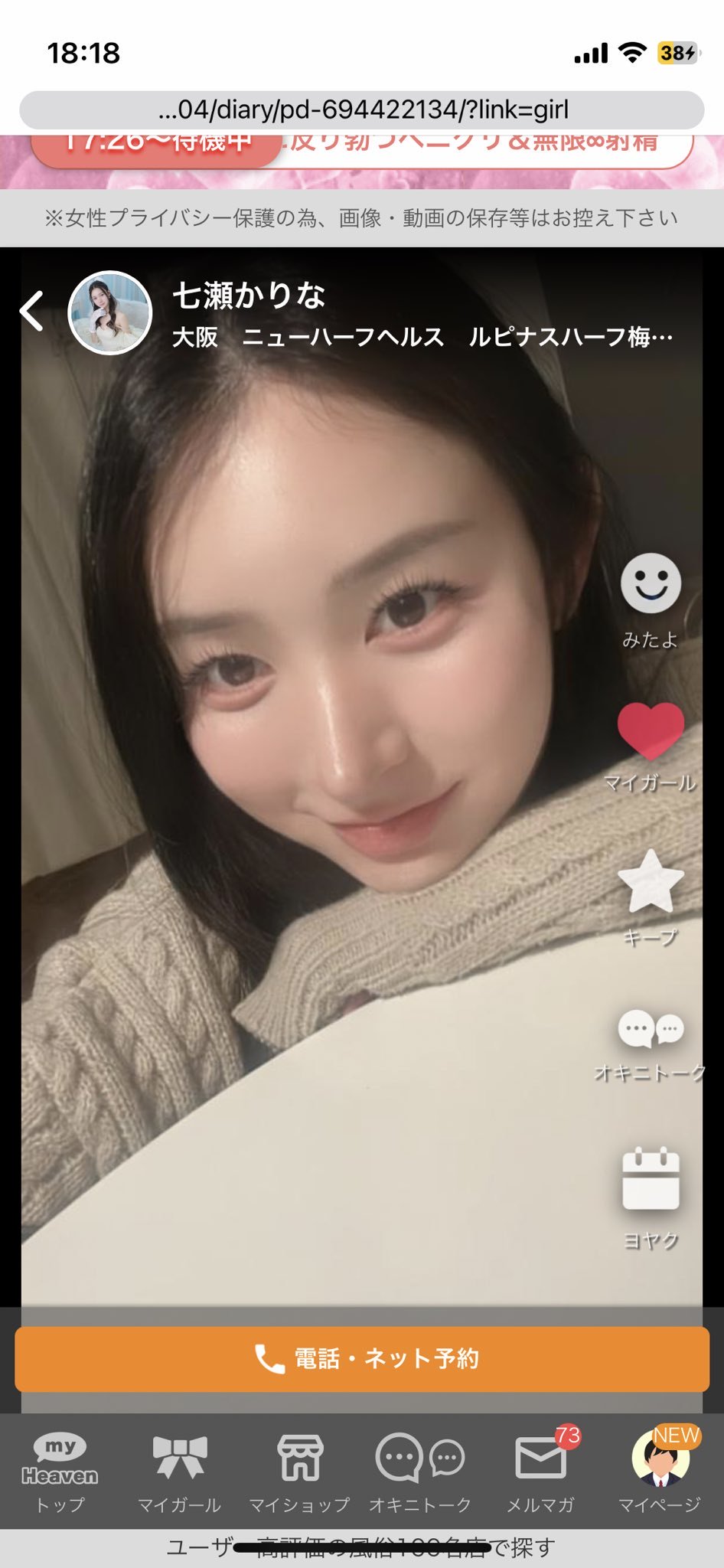This screenshot has width=724, height=1568.
Task: Switch to the マイページ tab
Action: tap(660, 1472)
